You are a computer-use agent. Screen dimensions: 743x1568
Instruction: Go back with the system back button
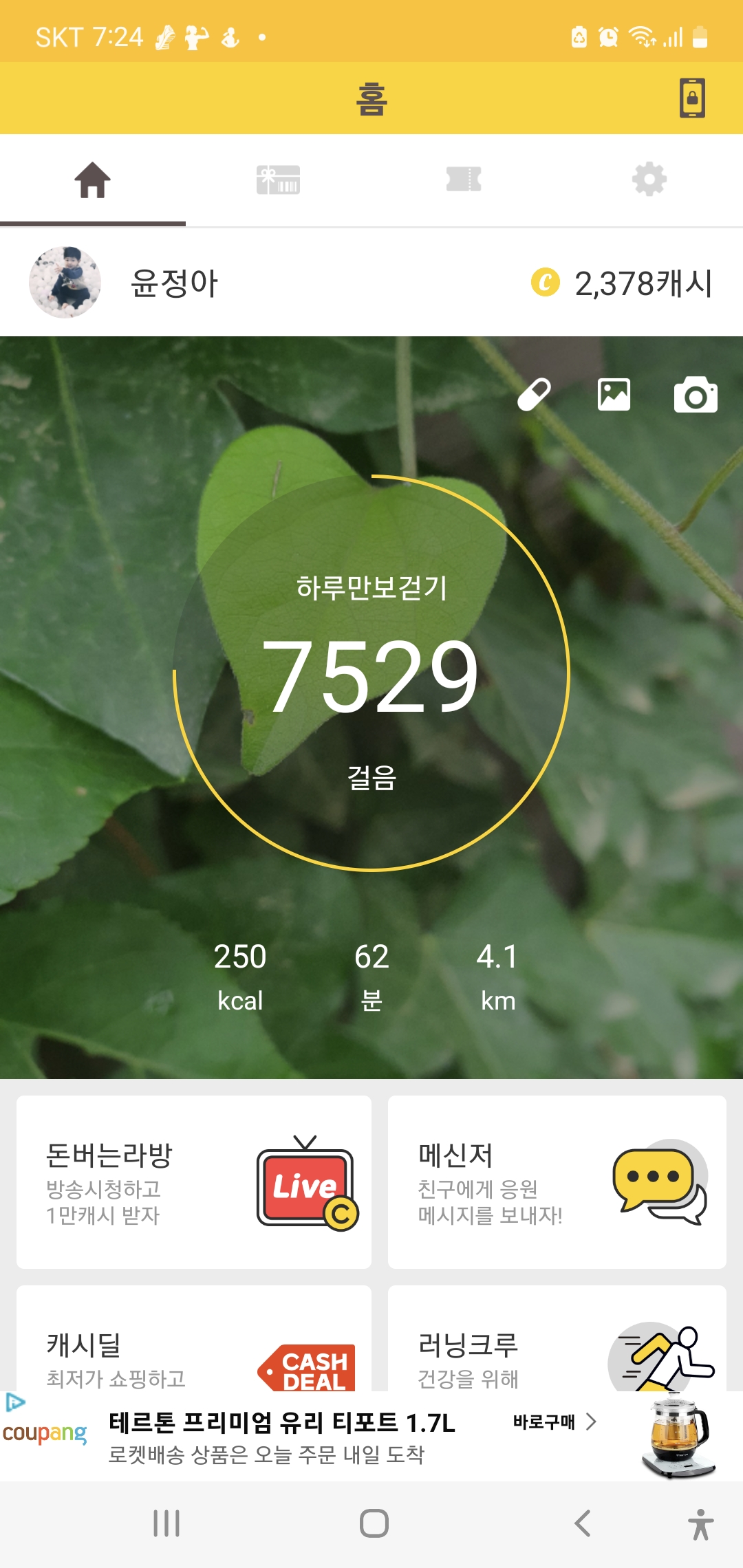click(x=583, y=1523)
